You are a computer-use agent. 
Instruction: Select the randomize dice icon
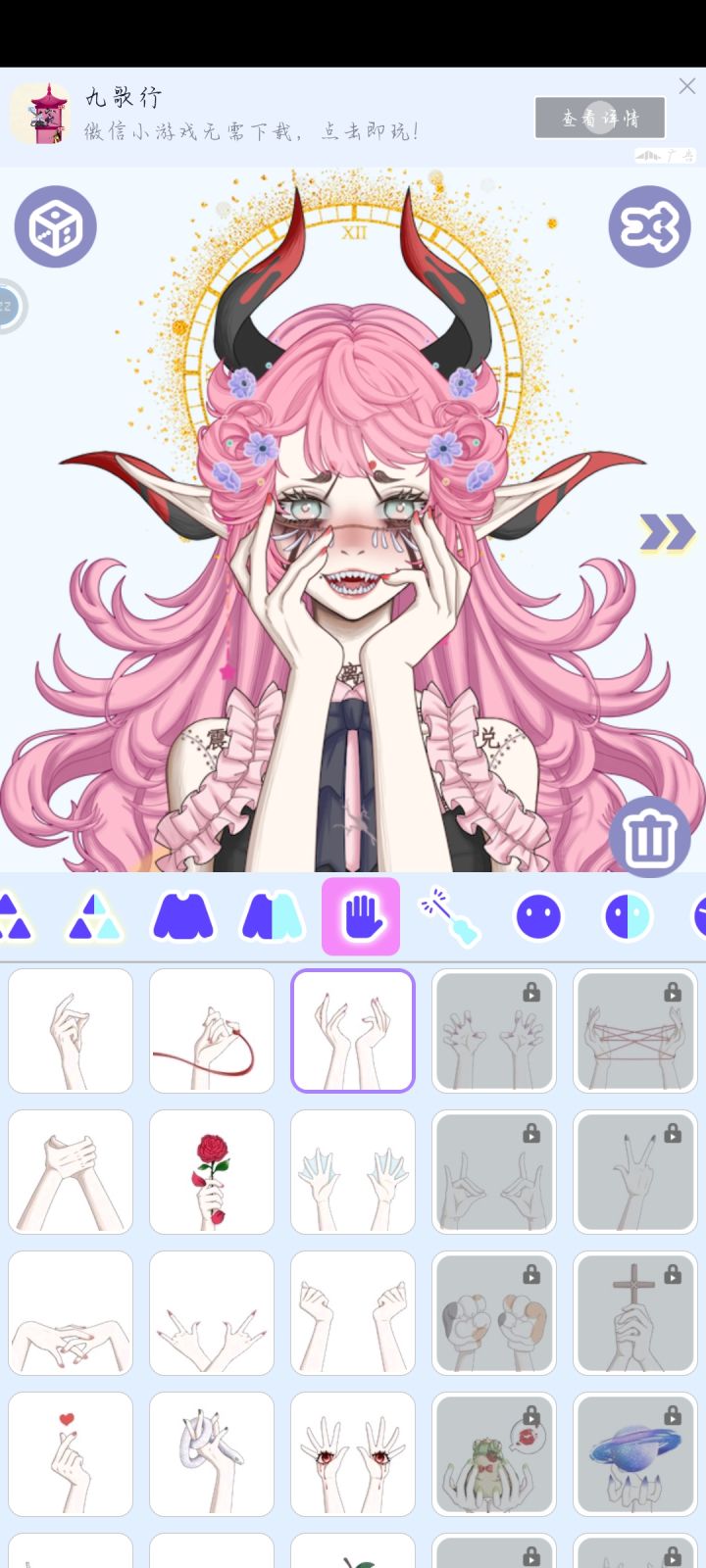(56, 225)
